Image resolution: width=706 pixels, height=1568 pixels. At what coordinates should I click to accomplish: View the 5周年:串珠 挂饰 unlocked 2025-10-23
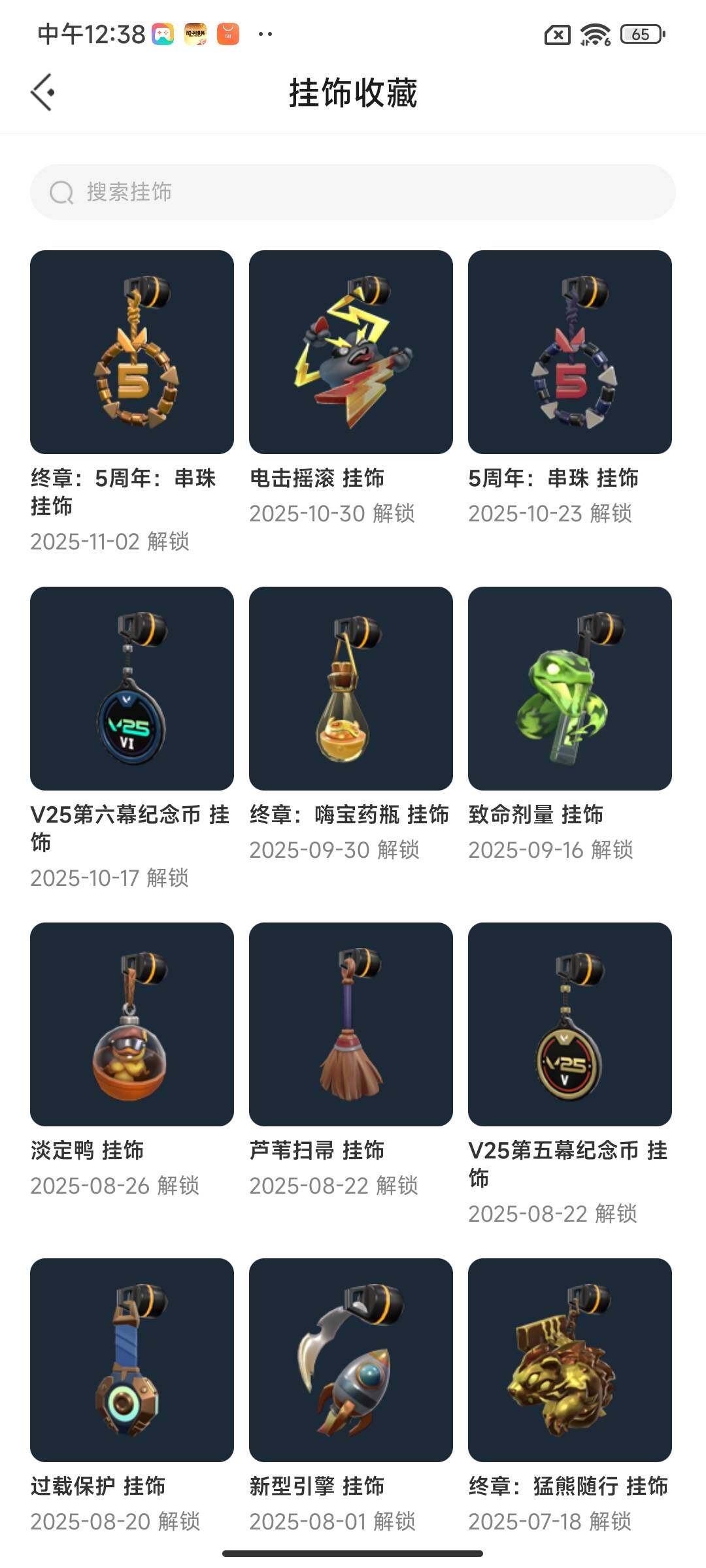click(x=570, y=352)
